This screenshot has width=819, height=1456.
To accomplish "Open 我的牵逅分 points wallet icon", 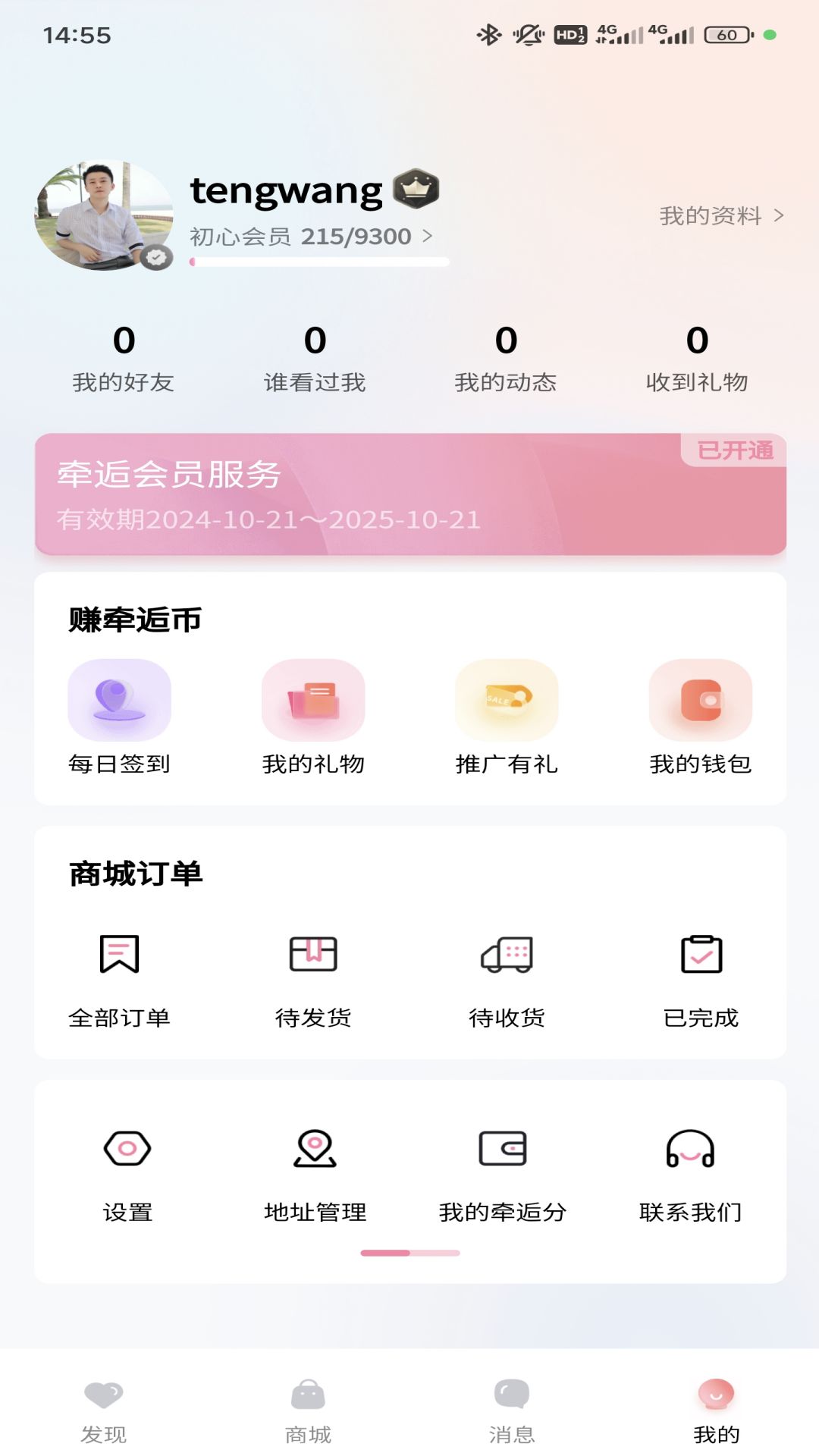I will (x=504, y=1149).
